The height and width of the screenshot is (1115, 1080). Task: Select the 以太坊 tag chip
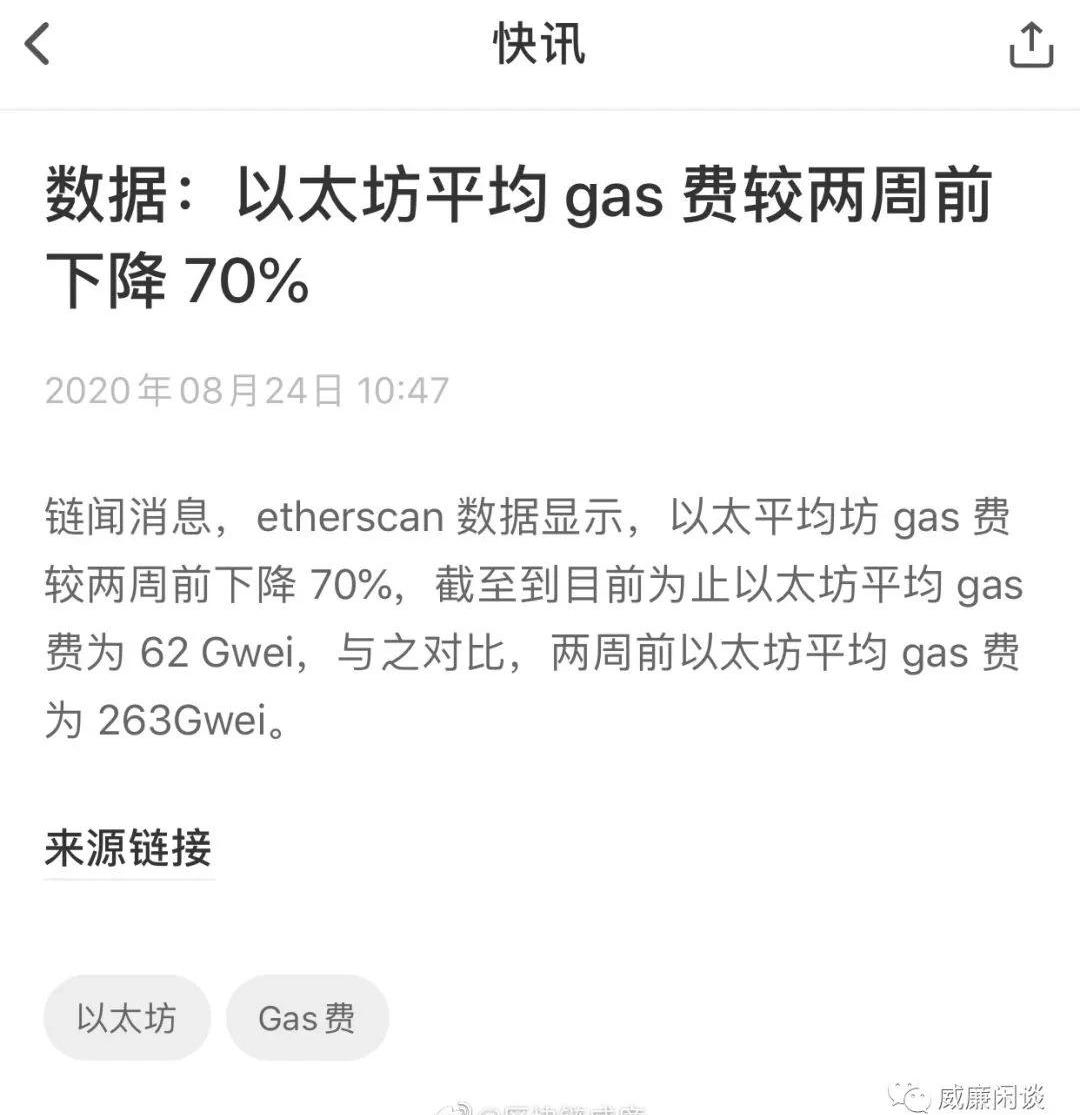(x=127, y=1018)
